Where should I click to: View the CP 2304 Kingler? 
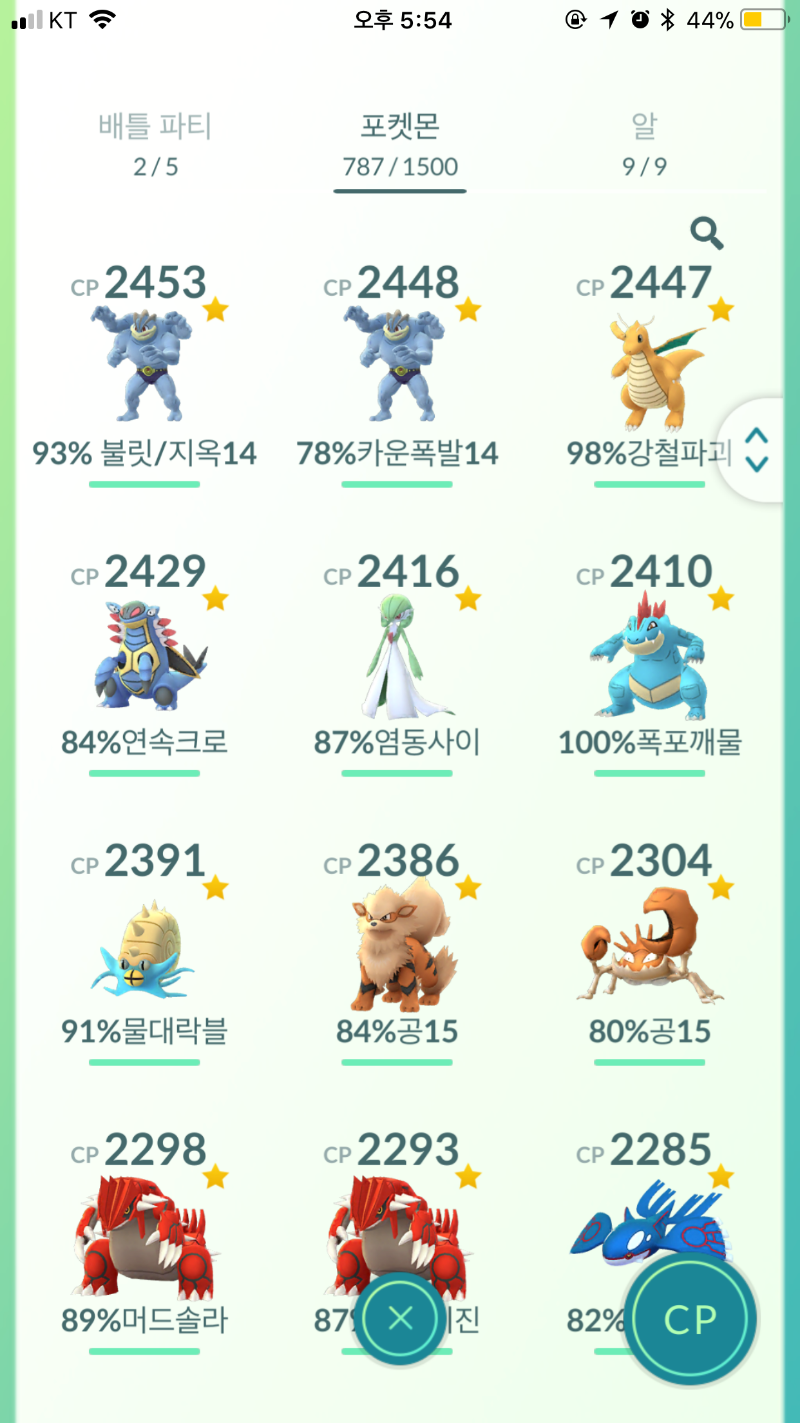[652, 944]
